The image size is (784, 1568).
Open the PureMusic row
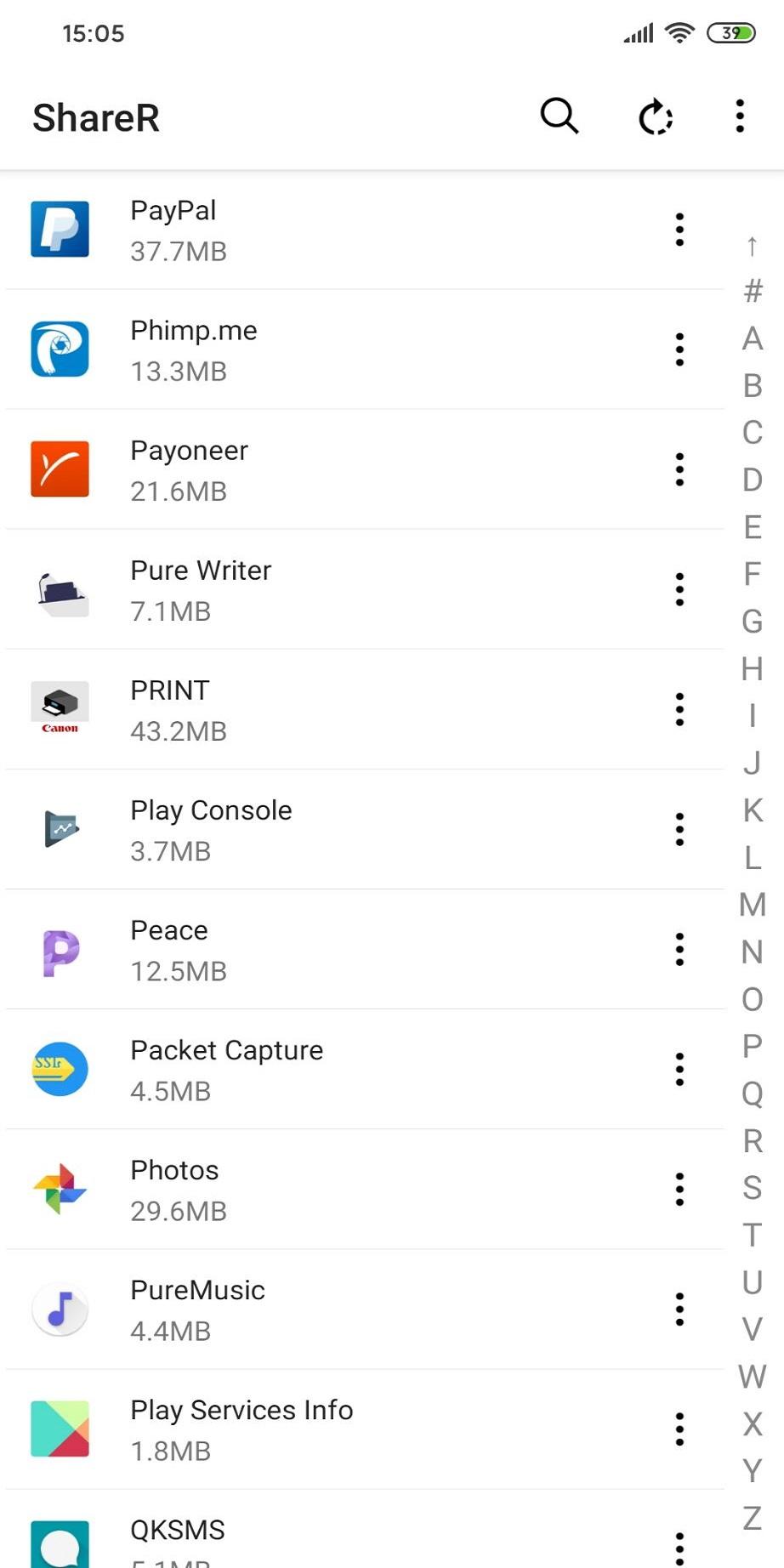(x=365, y=1309)
